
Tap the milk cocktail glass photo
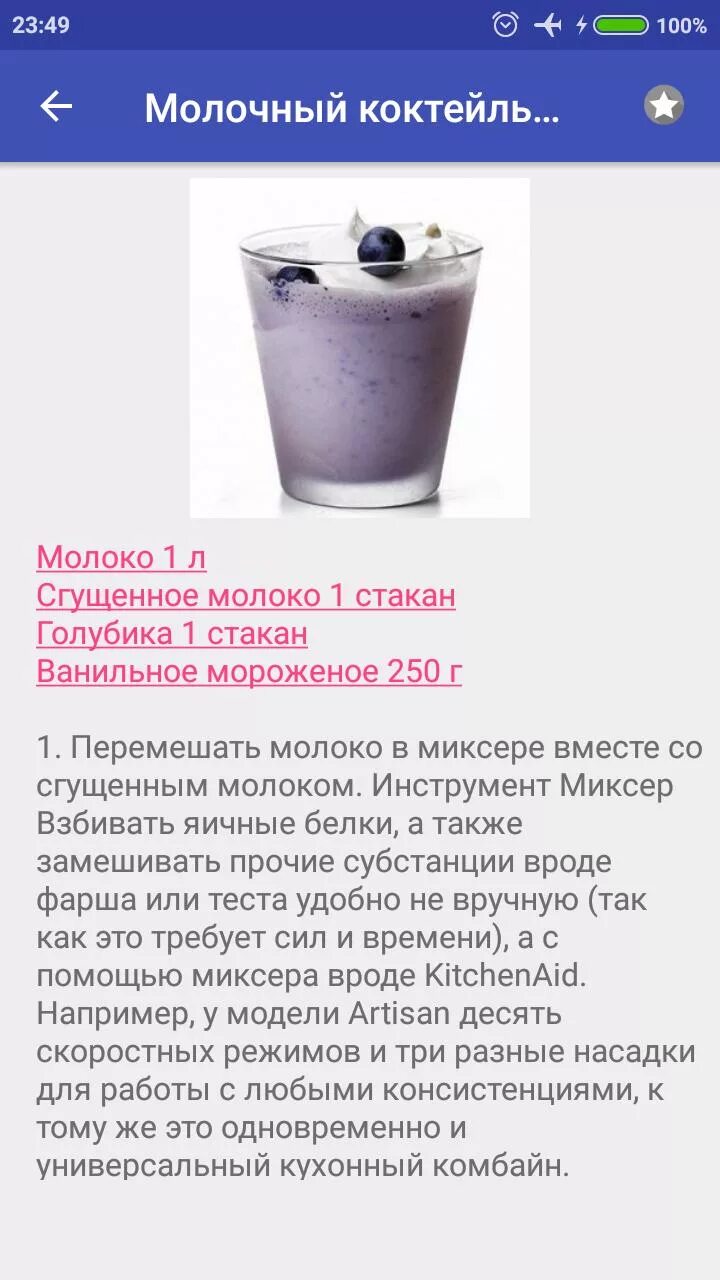[358, 350]
